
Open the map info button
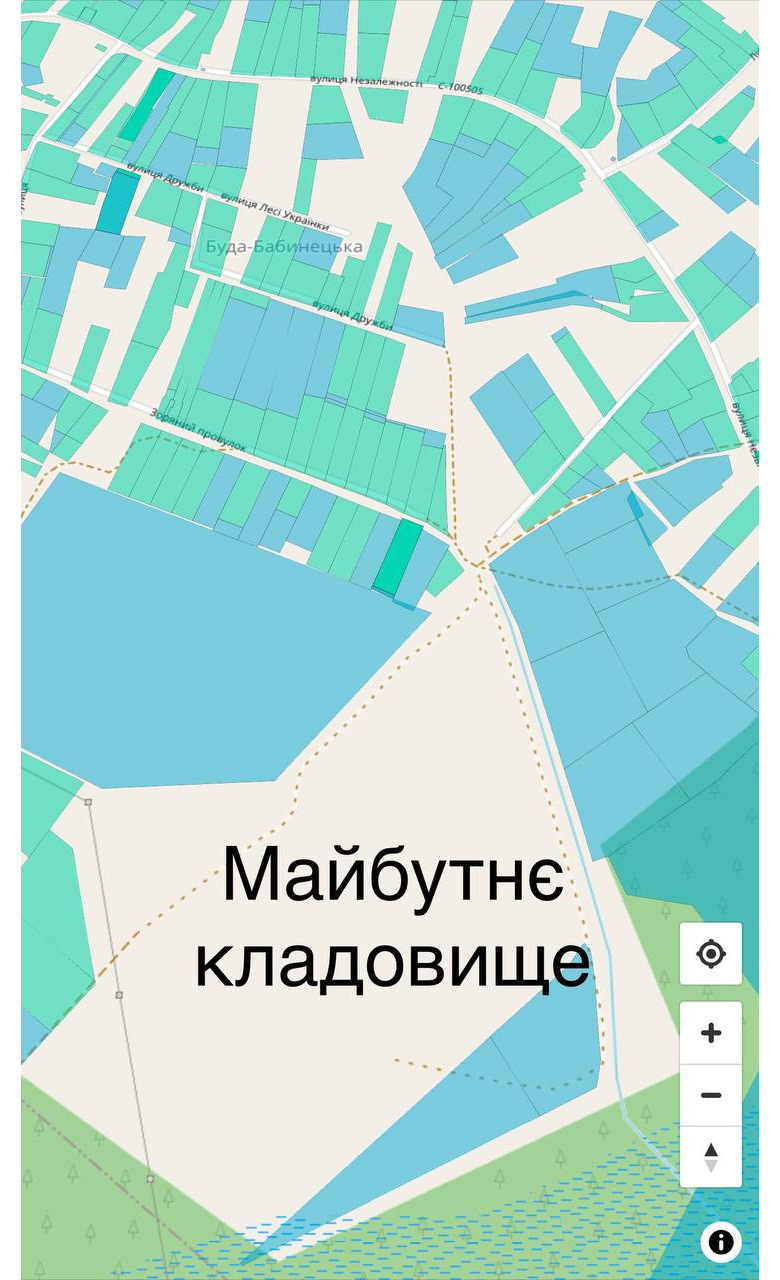[x=720, y=1242]
